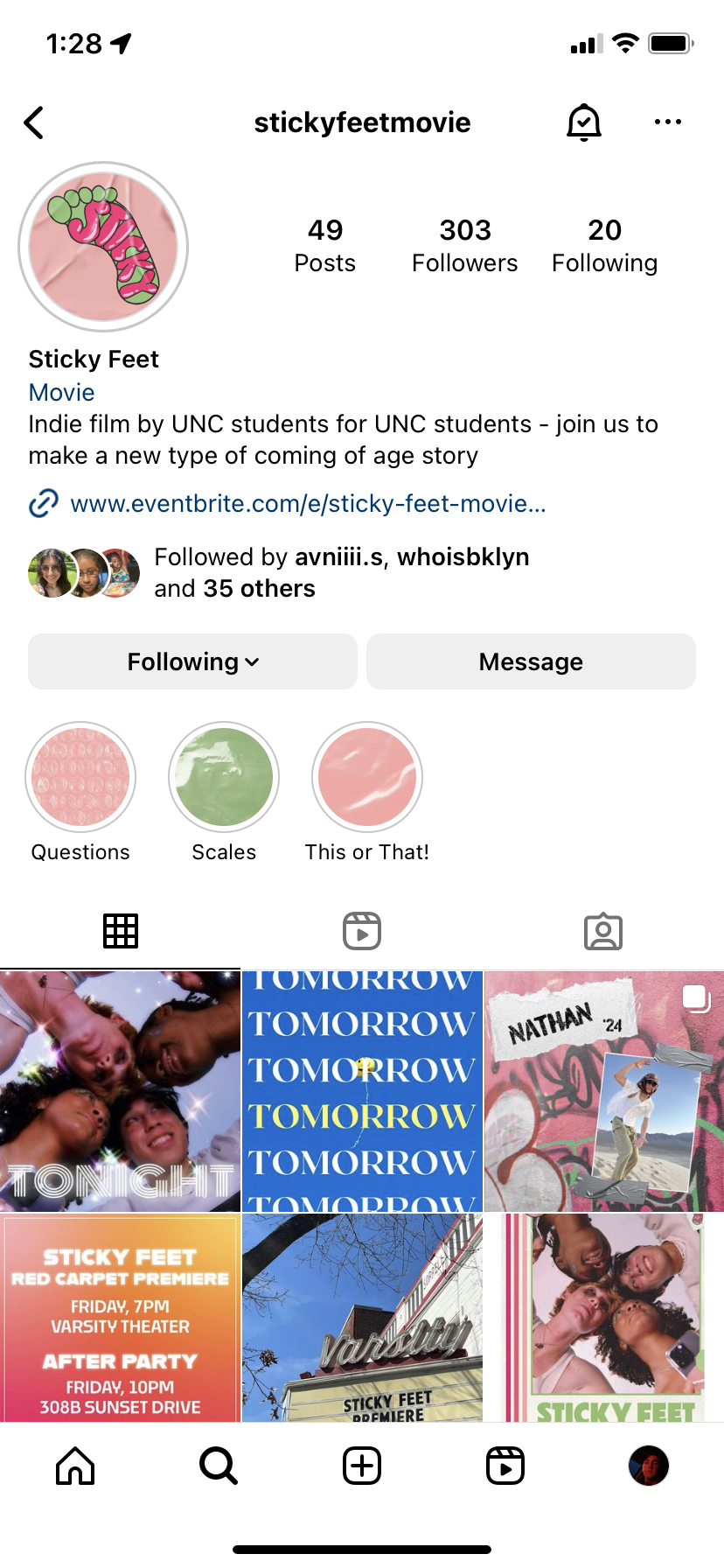The height and width of the screenshot is (1568, 724).
Task: Open the three-dot overflow menu
Action: (668, 122)
